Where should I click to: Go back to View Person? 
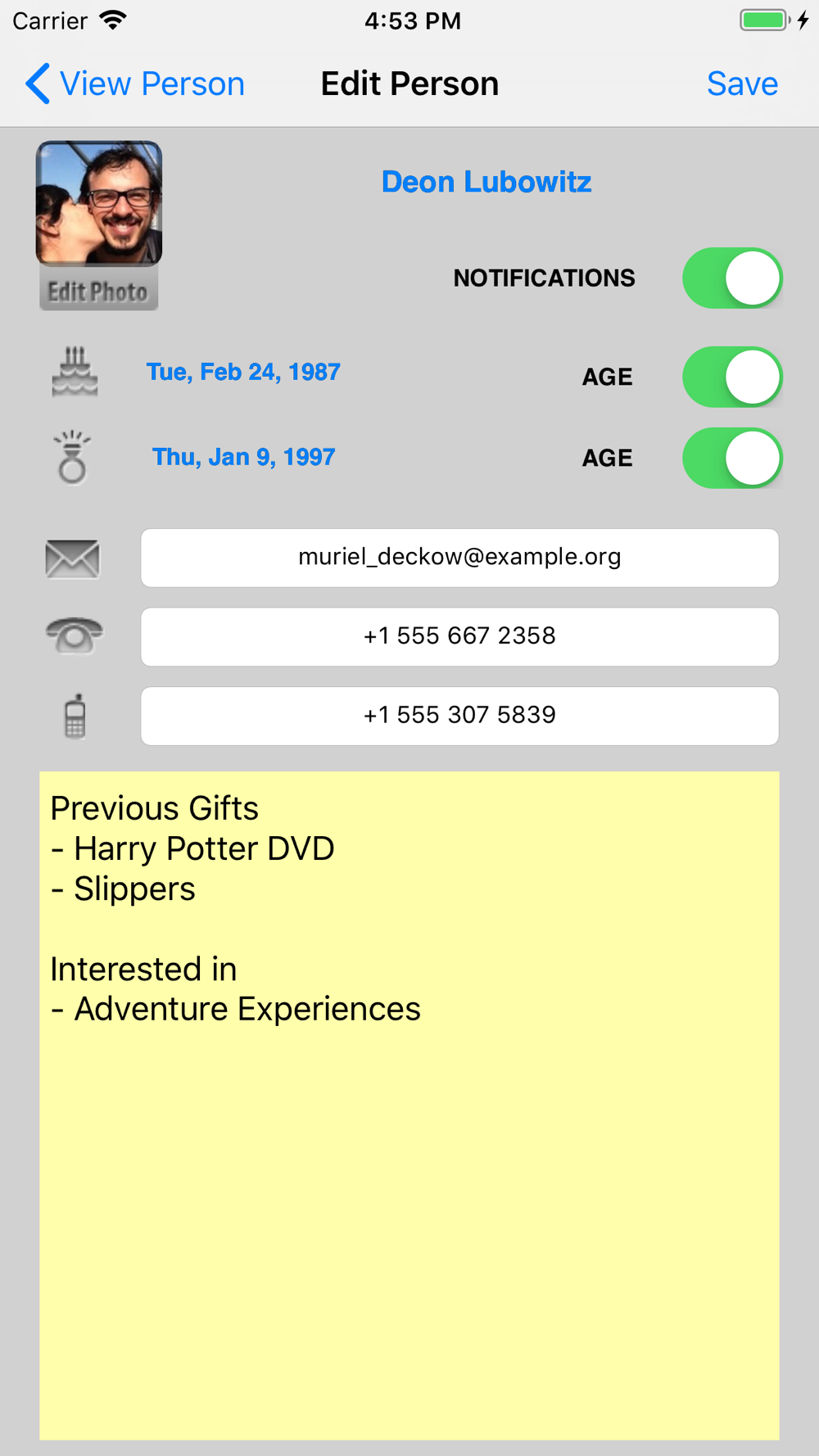pyautogui.click(x=135, y=84)
